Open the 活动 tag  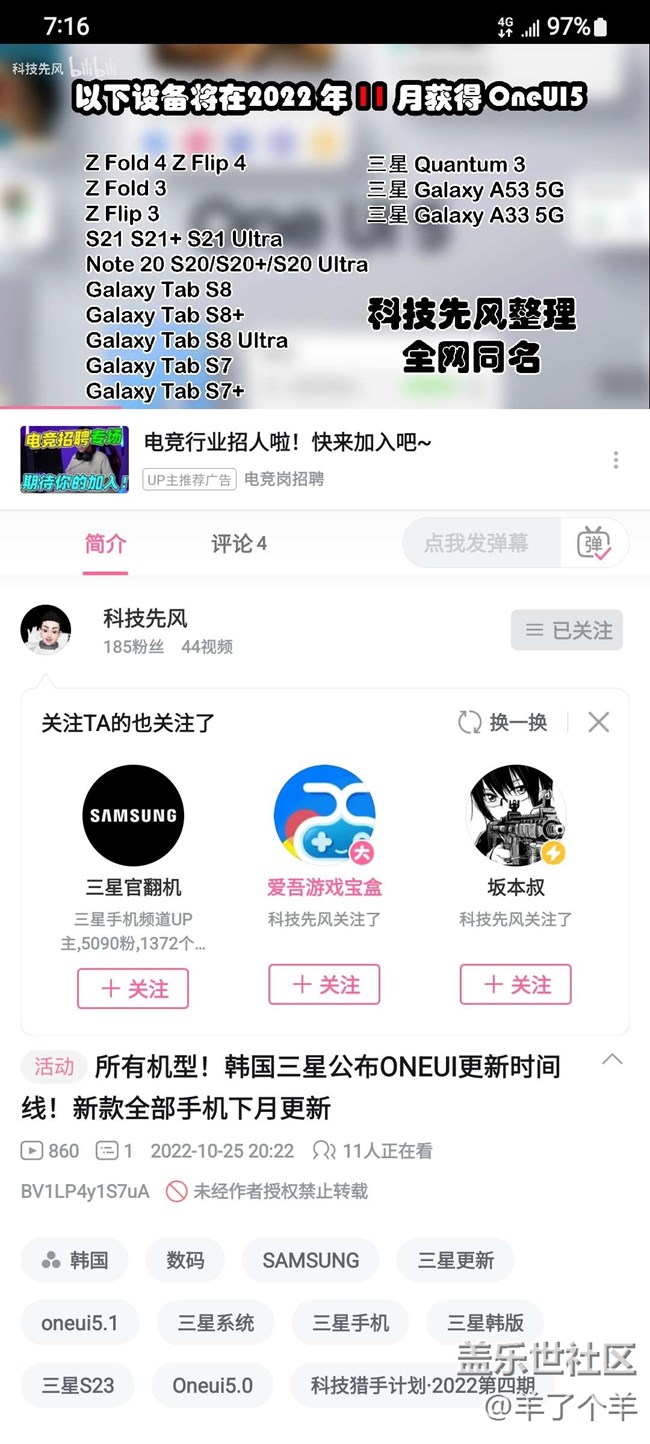coord(54,1067)
